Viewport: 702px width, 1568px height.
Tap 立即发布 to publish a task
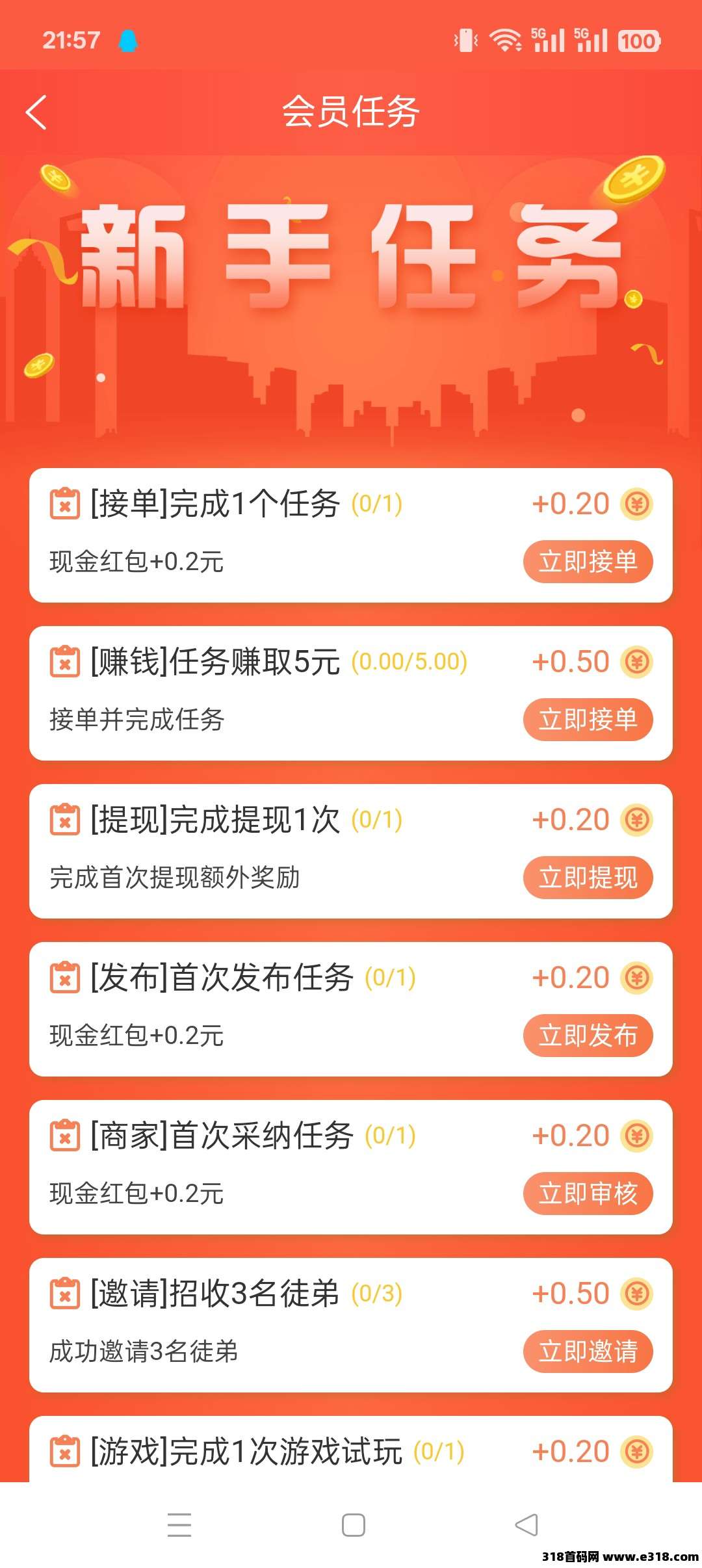(588, 1036)
